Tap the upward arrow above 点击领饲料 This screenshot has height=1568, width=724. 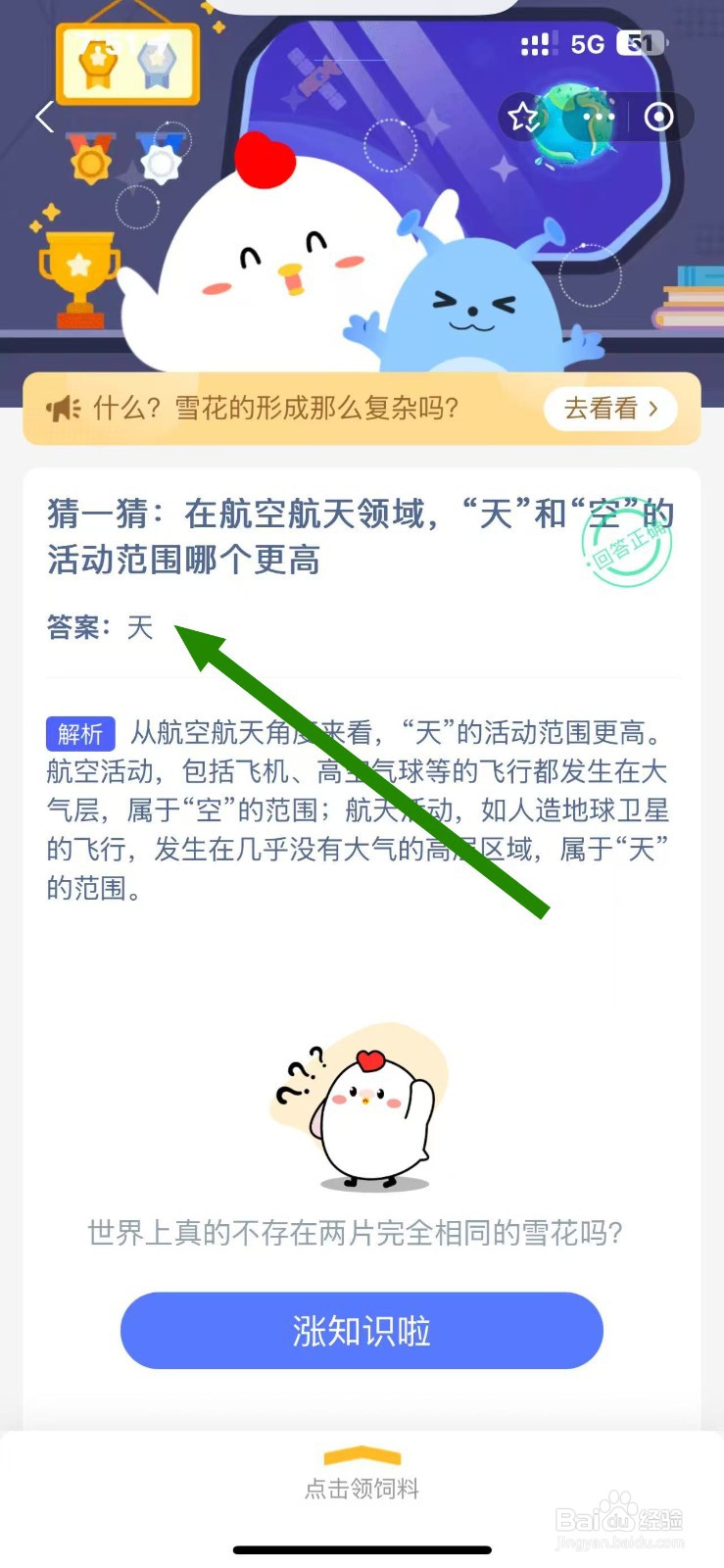tap(362, 1455)
